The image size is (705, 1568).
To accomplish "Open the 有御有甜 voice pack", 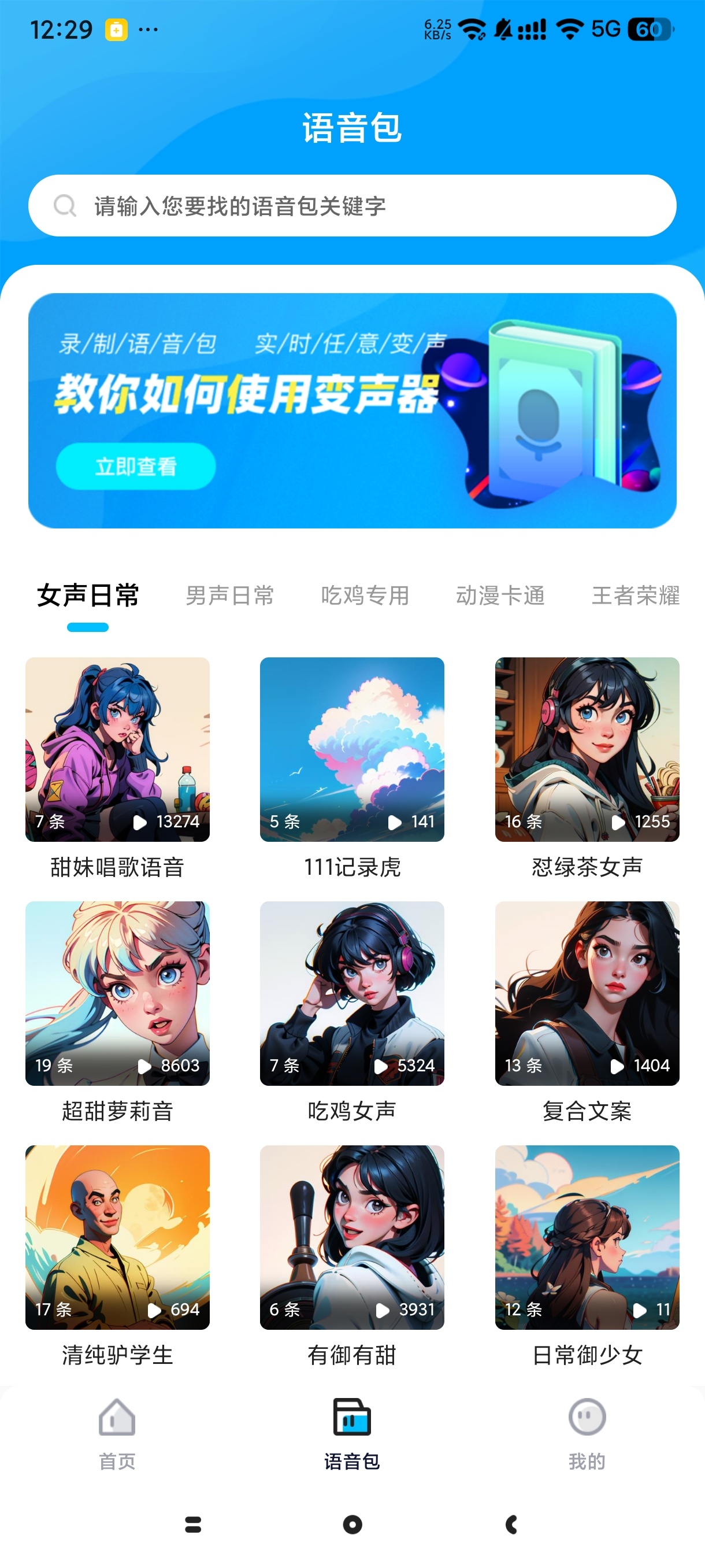I will click(x=352, y=1237).
